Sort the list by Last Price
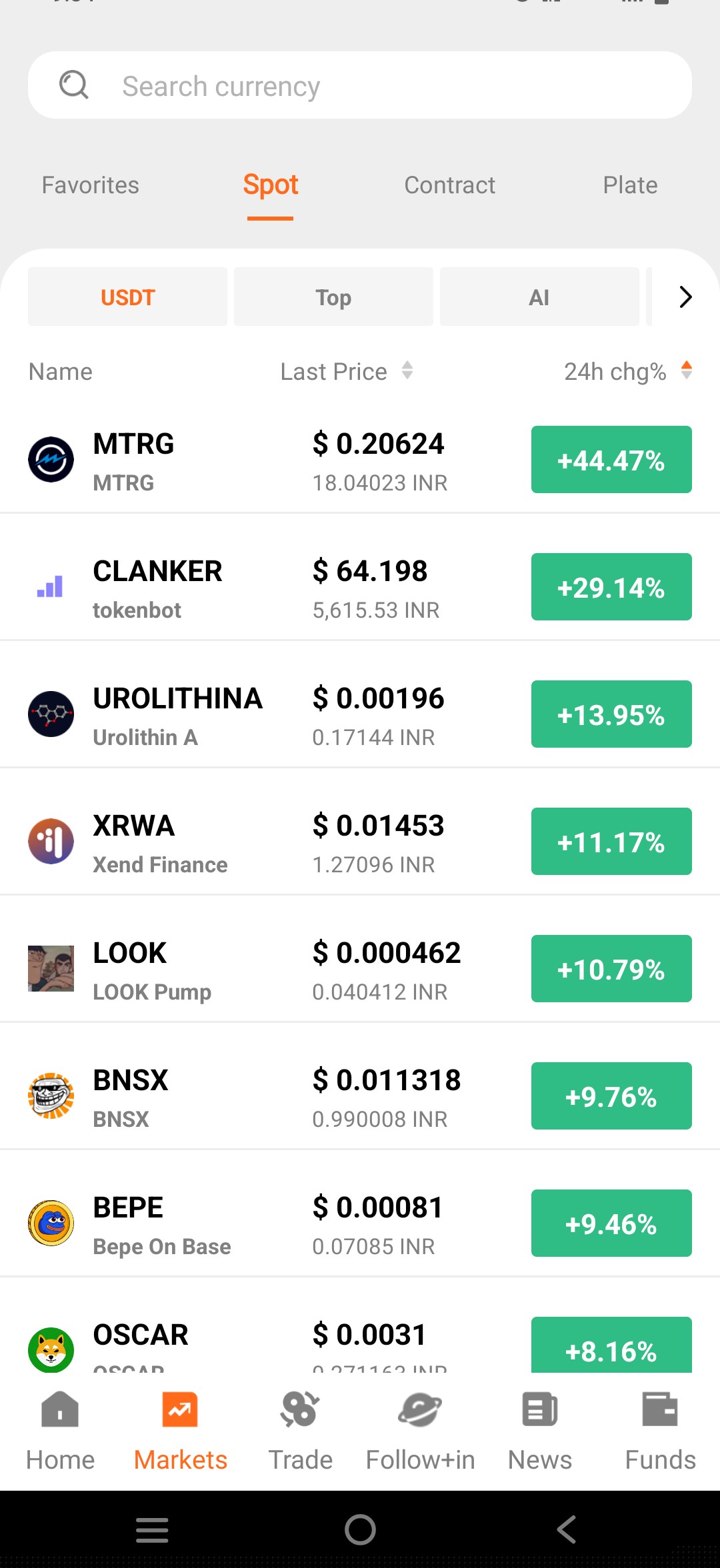720x1568 pixels. point(347,372)
